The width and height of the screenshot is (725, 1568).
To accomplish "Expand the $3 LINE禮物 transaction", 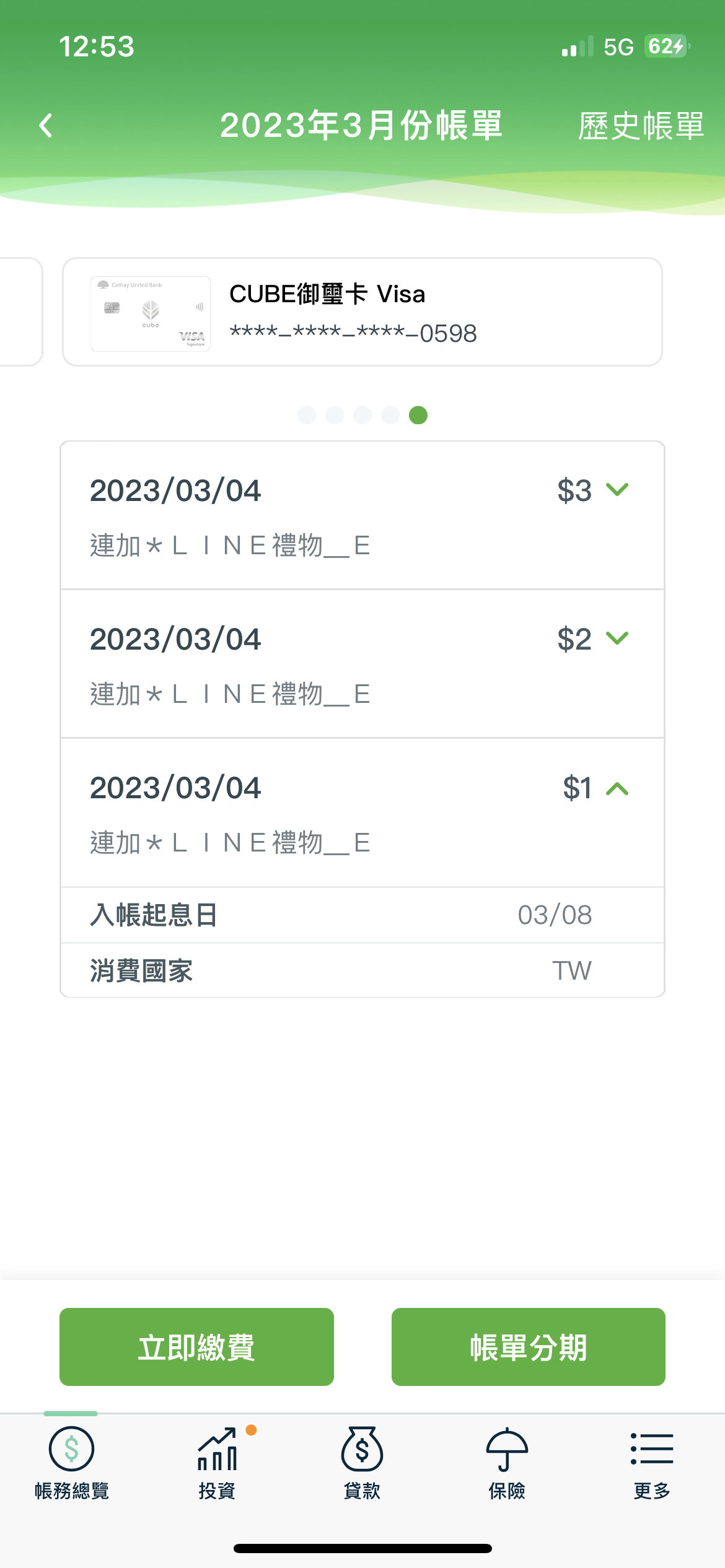I will pyautogui.click(x=362, y=515).
